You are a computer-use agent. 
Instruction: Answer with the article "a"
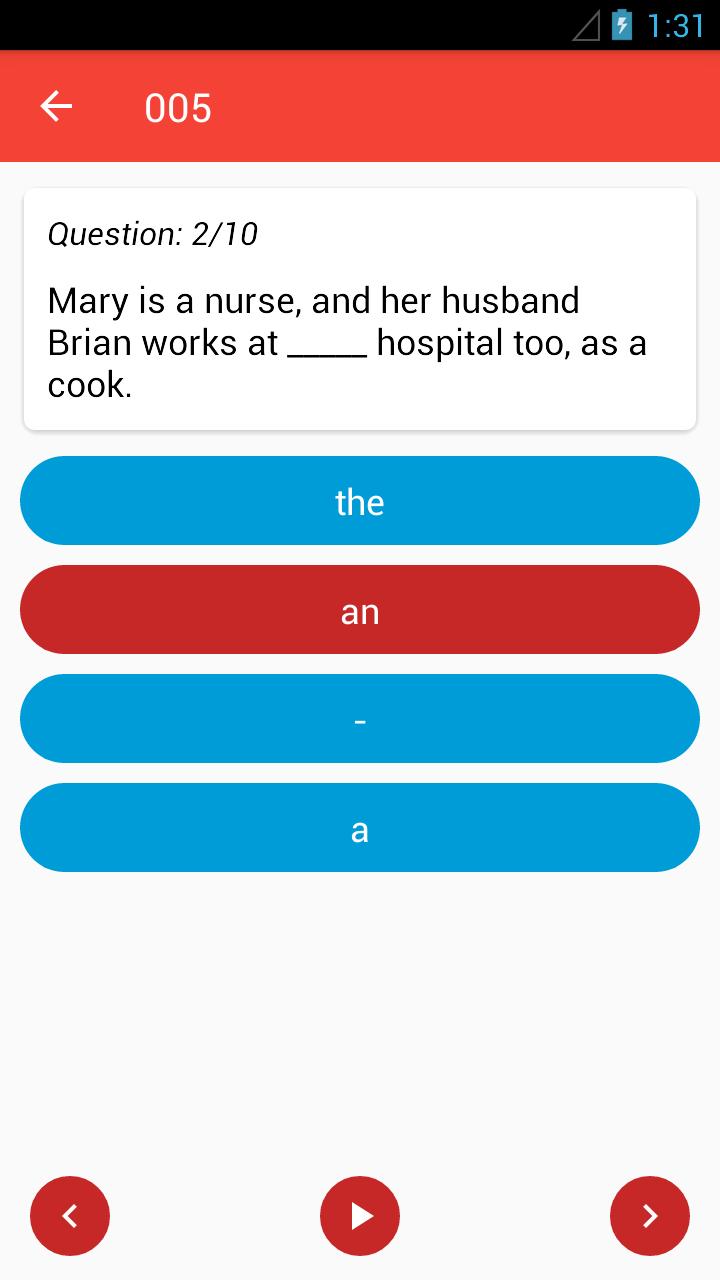click(360, 828)
